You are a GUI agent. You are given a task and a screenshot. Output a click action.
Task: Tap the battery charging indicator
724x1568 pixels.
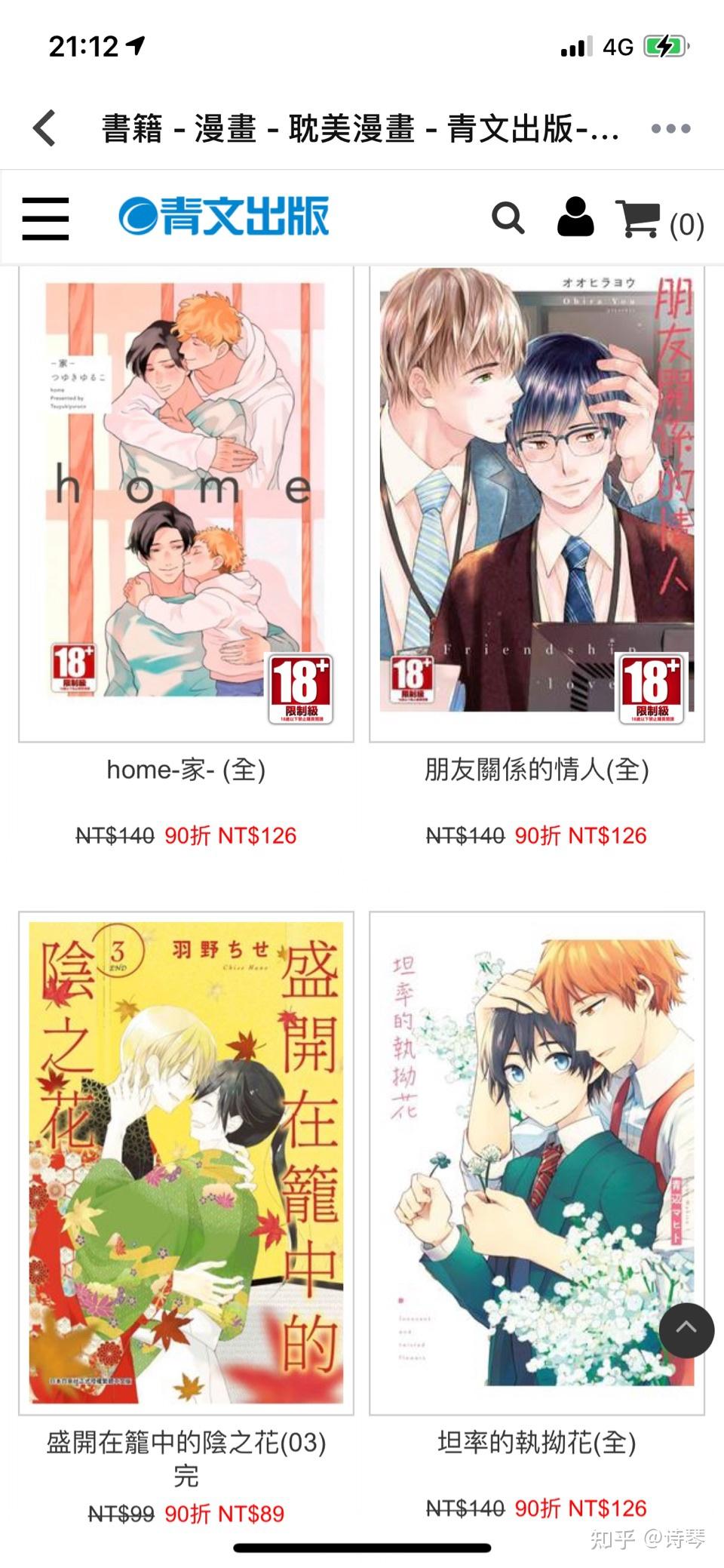(x=661, y=45)
